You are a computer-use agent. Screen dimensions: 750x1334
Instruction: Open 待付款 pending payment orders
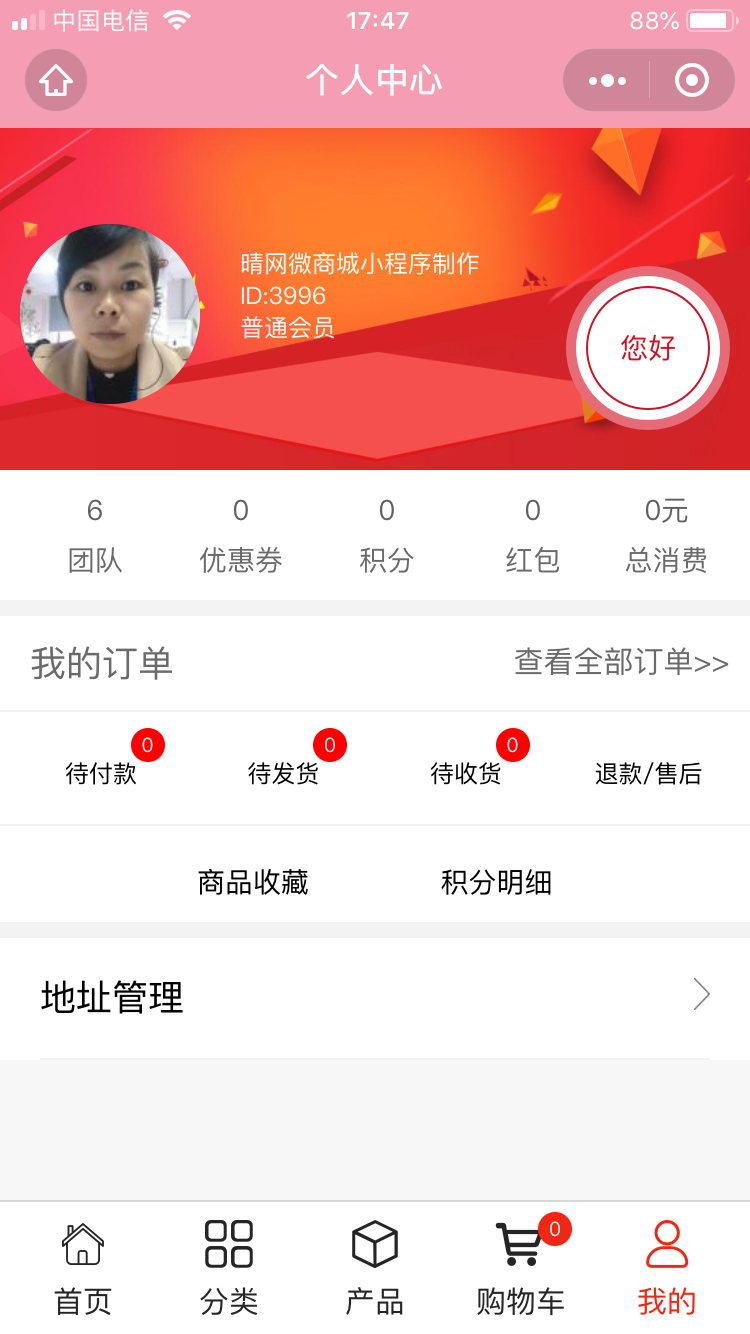point(101,773)
